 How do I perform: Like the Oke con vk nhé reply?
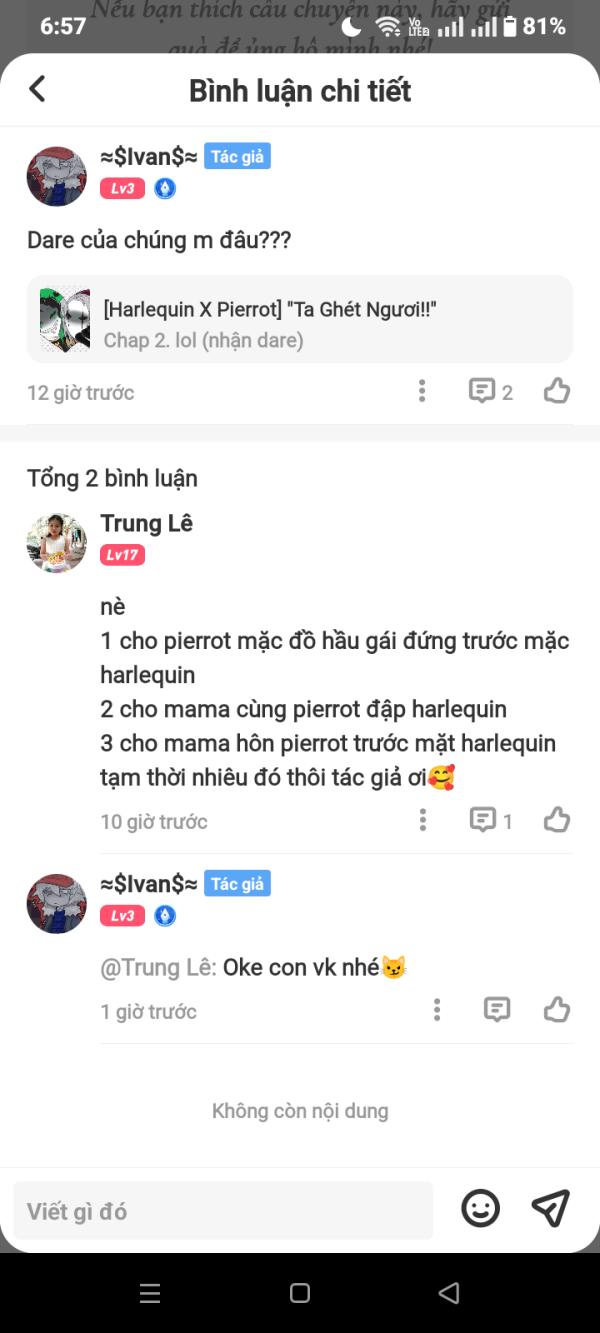(557, 1010)
